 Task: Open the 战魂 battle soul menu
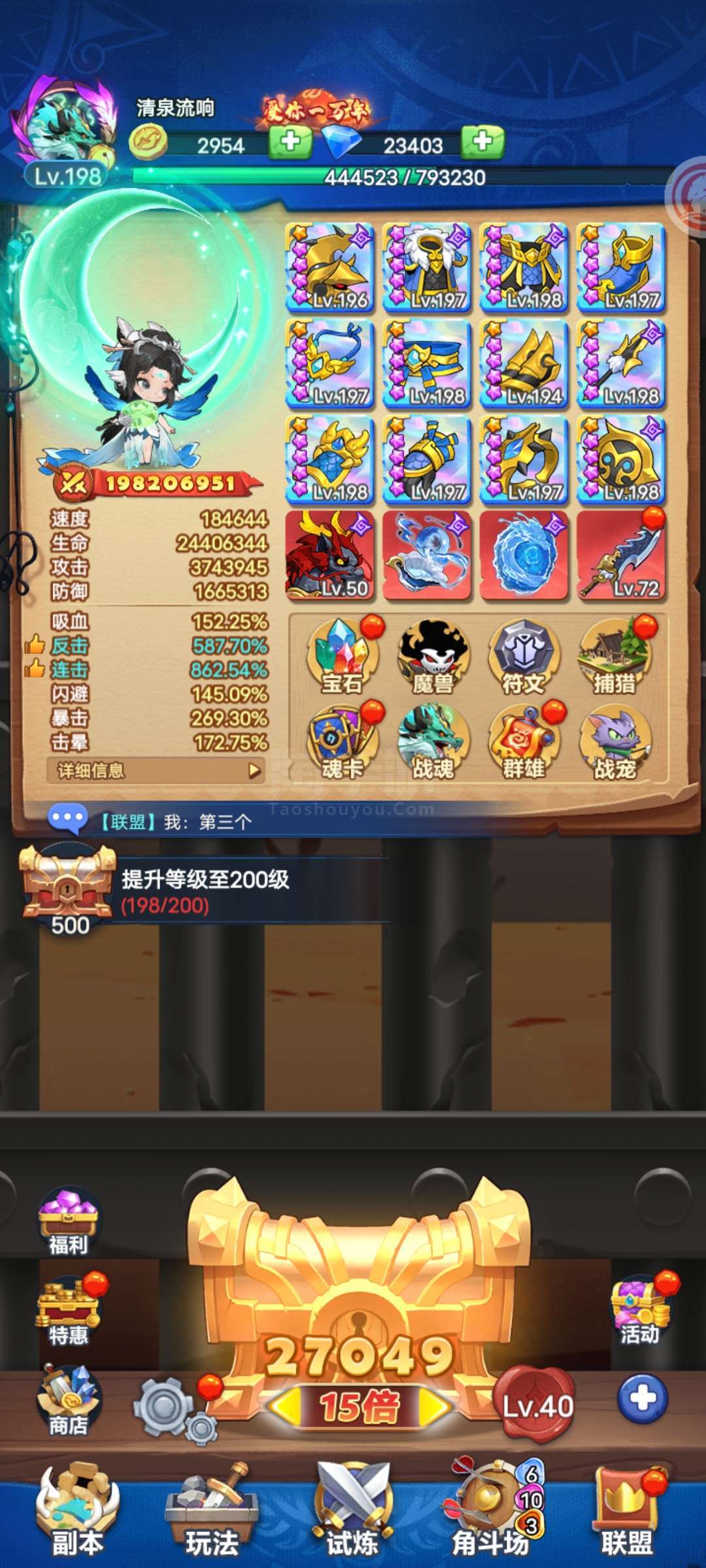pyautogui.click(x=433, y=741)
